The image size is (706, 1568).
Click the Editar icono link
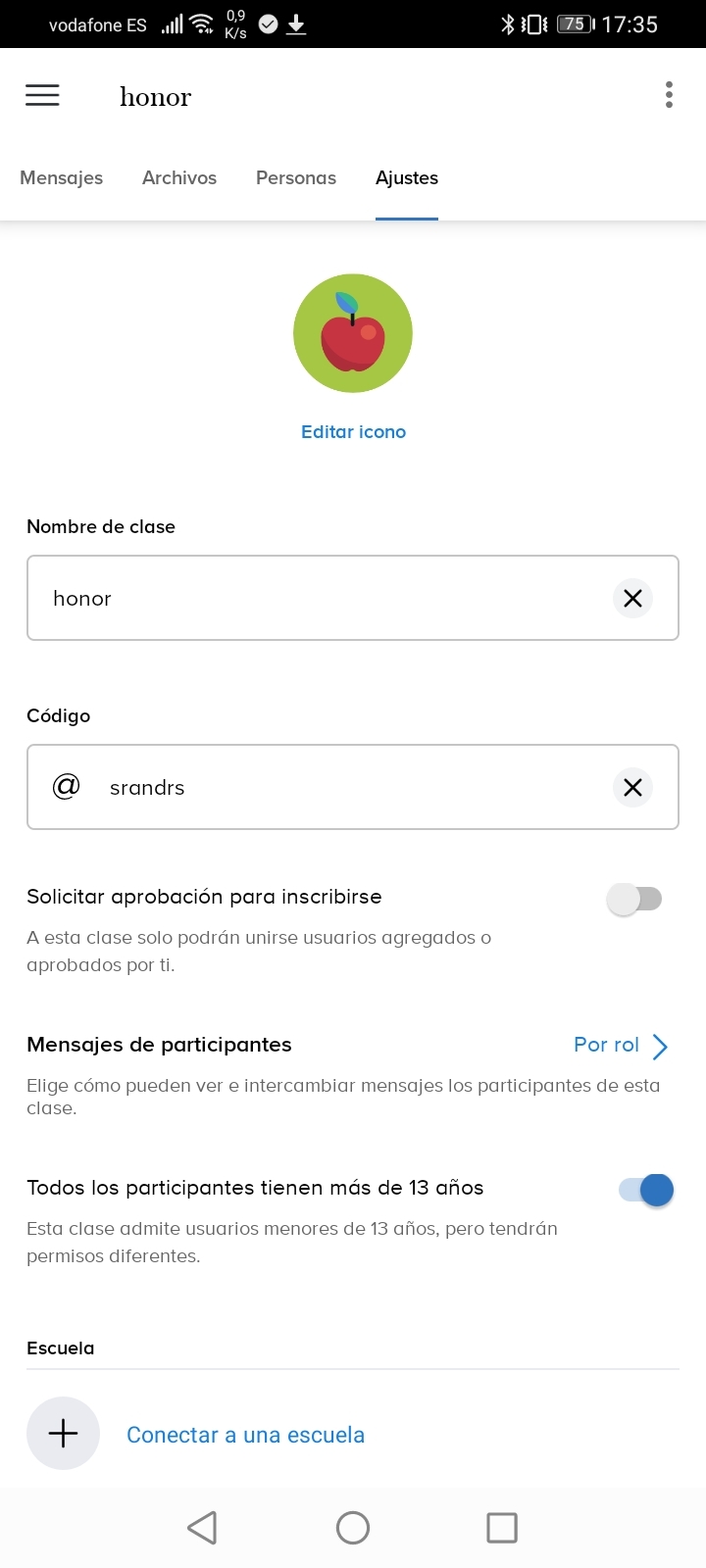click(353, 431)
